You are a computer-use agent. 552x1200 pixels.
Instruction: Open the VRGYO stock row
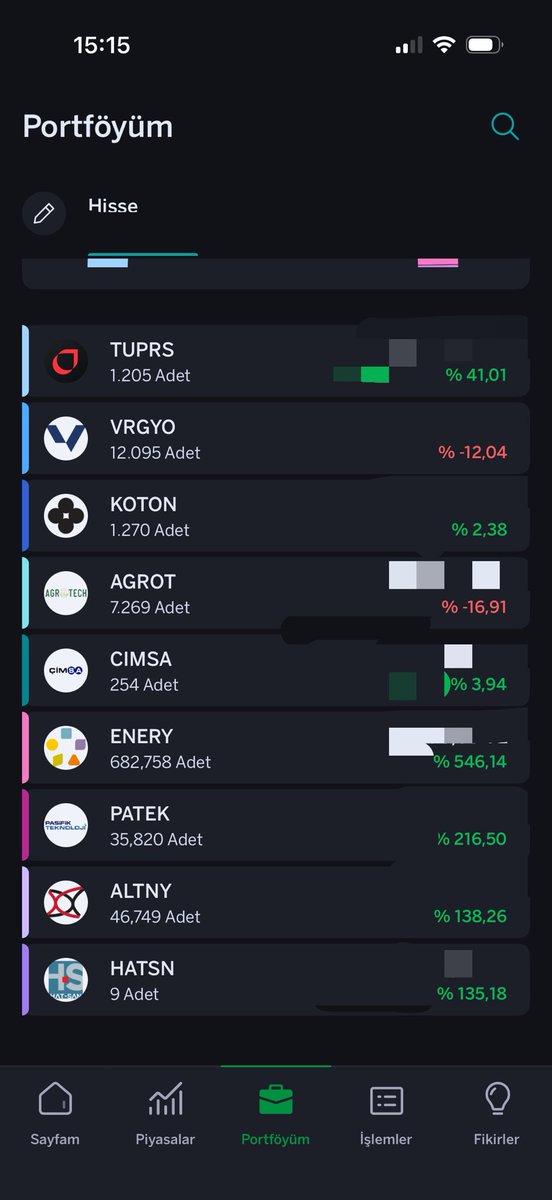click(x=276, y=439)
